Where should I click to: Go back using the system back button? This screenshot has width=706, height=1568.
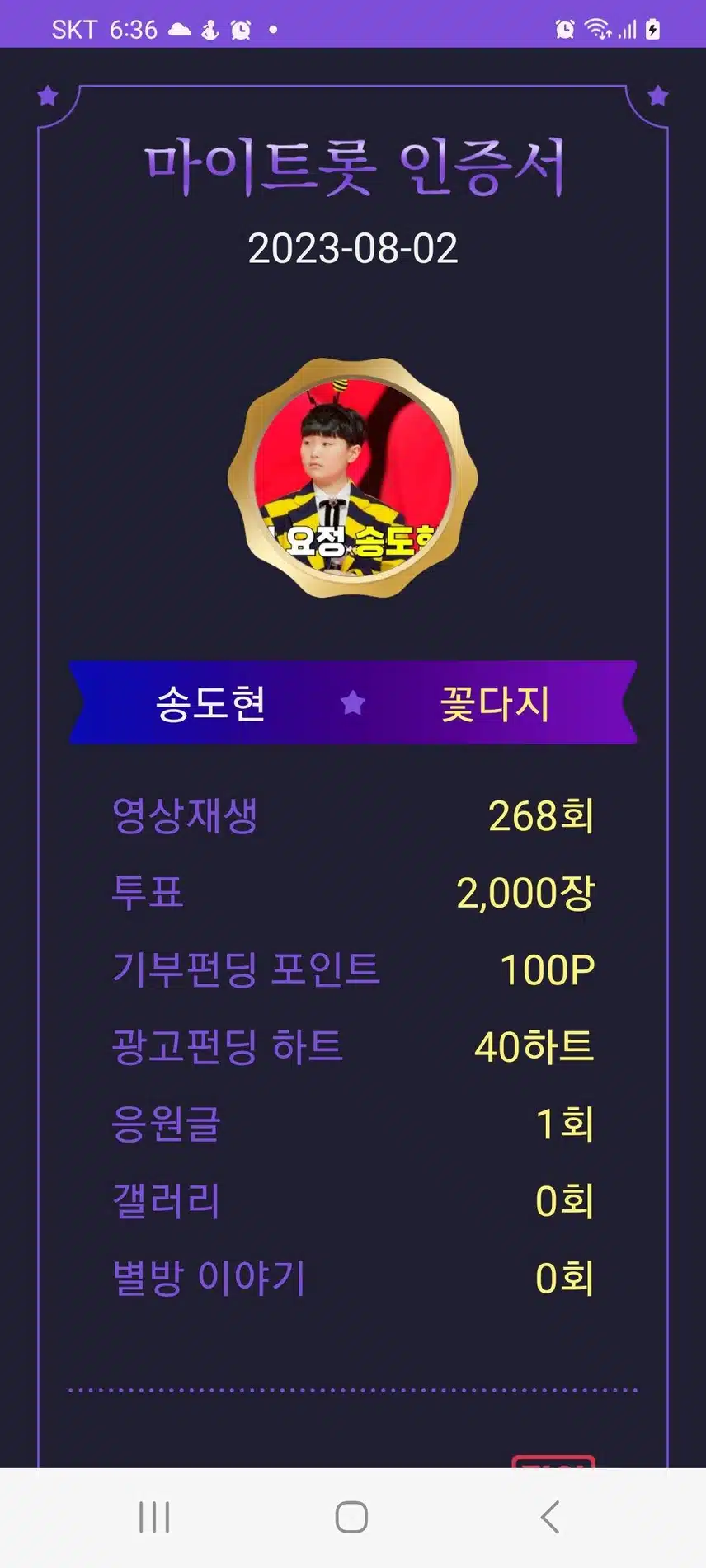tap(550, 1517)
